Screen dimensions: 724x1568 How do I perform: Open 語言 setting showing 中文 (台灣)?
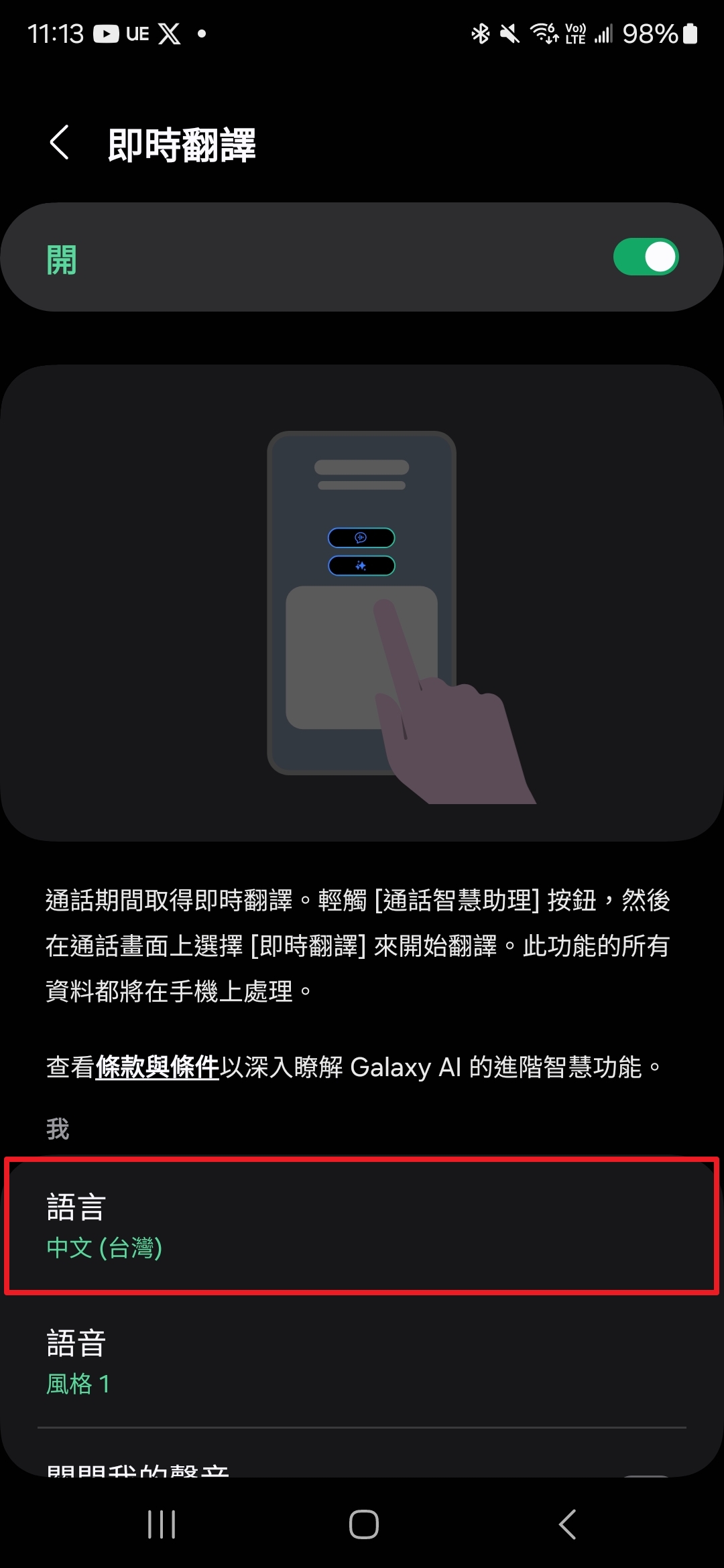[362, 1226]
